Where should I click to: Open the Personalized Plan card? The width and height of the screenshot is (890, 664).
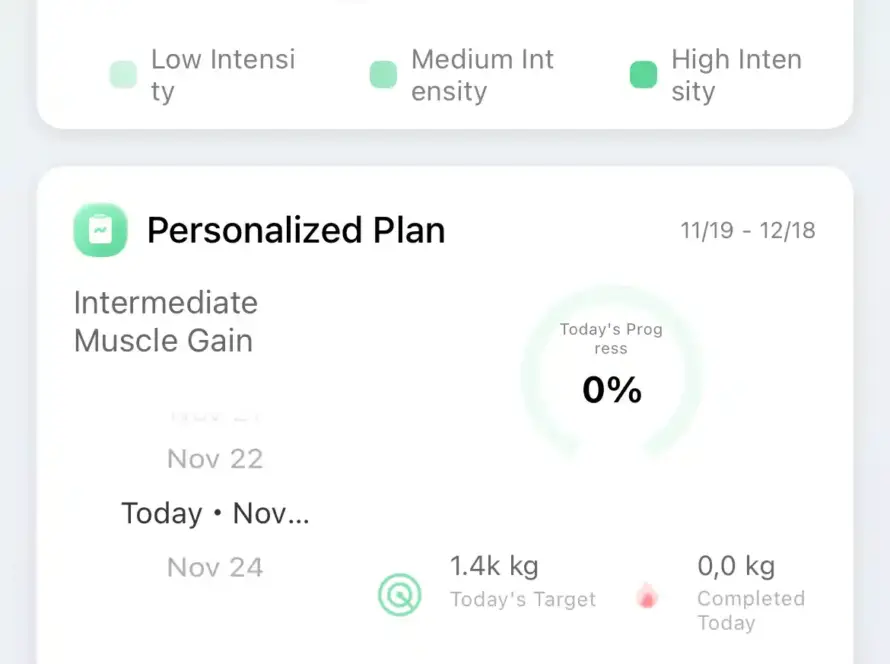coord(296,231)
